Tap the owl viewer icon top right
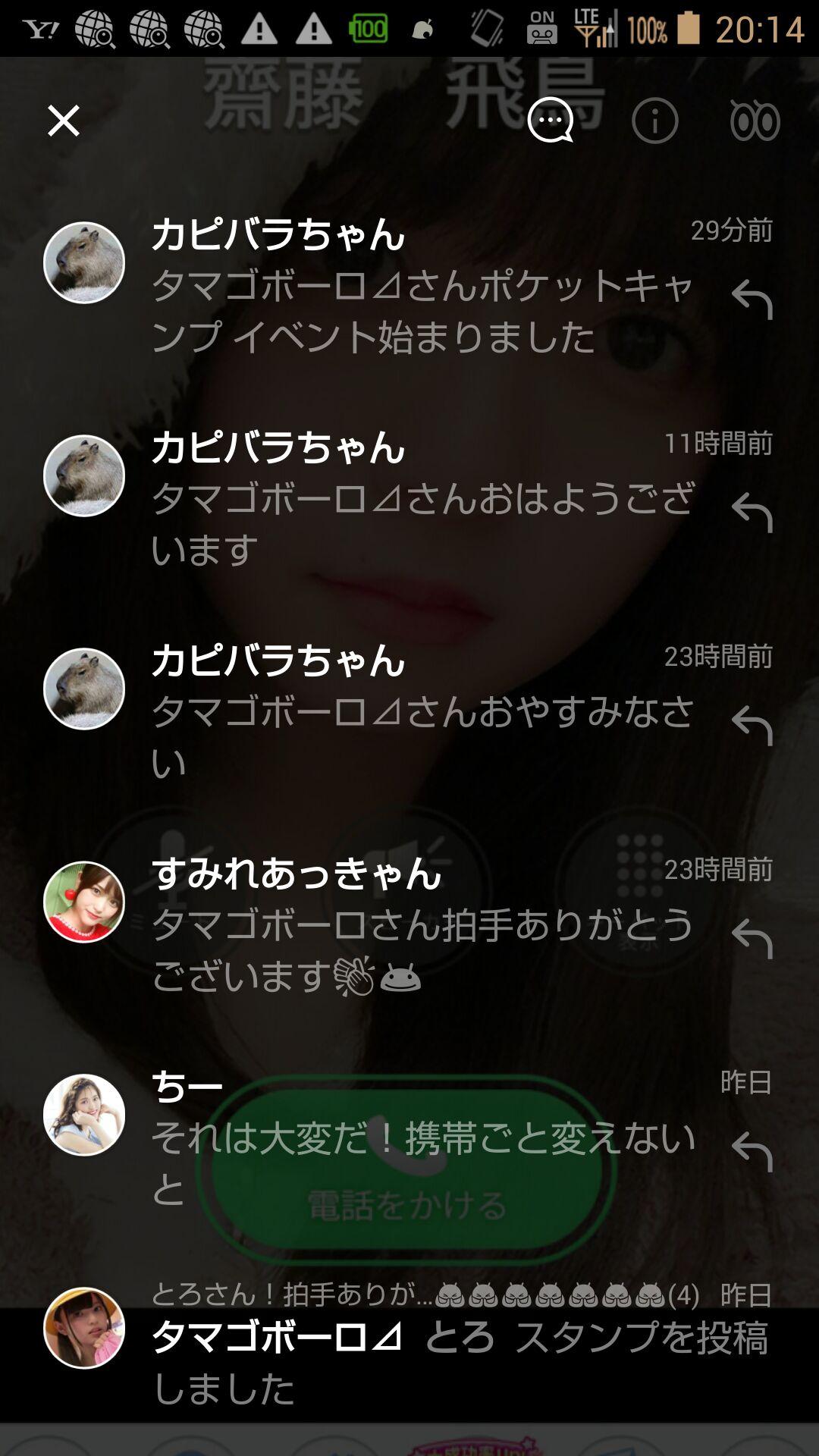 click(756, 120)
